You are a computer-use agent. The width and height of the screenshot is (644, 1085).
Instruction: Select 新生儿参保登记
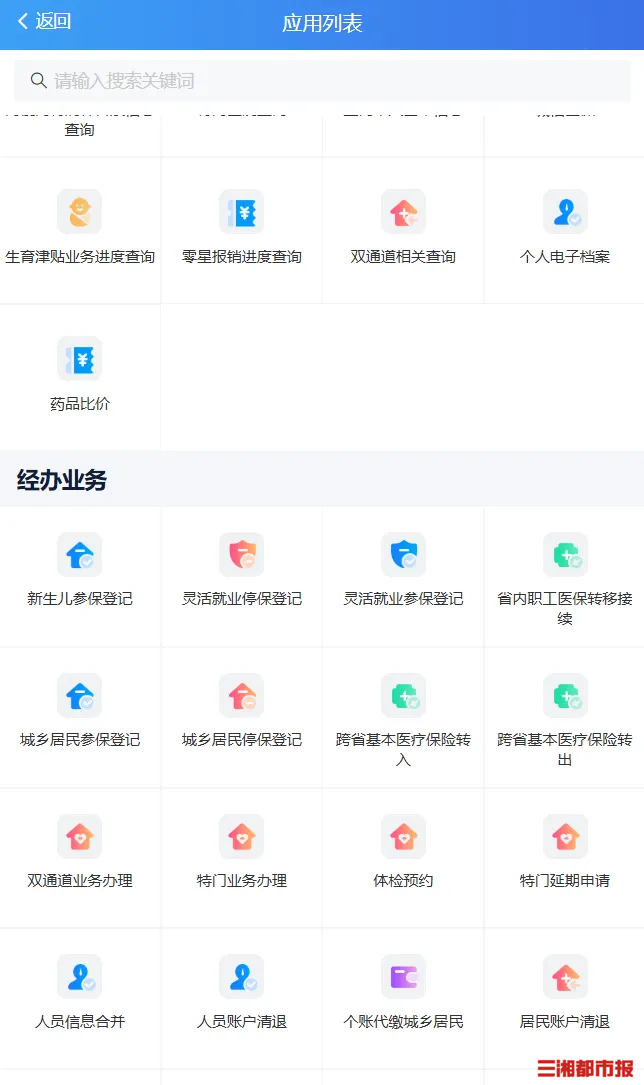pos(80,572)
